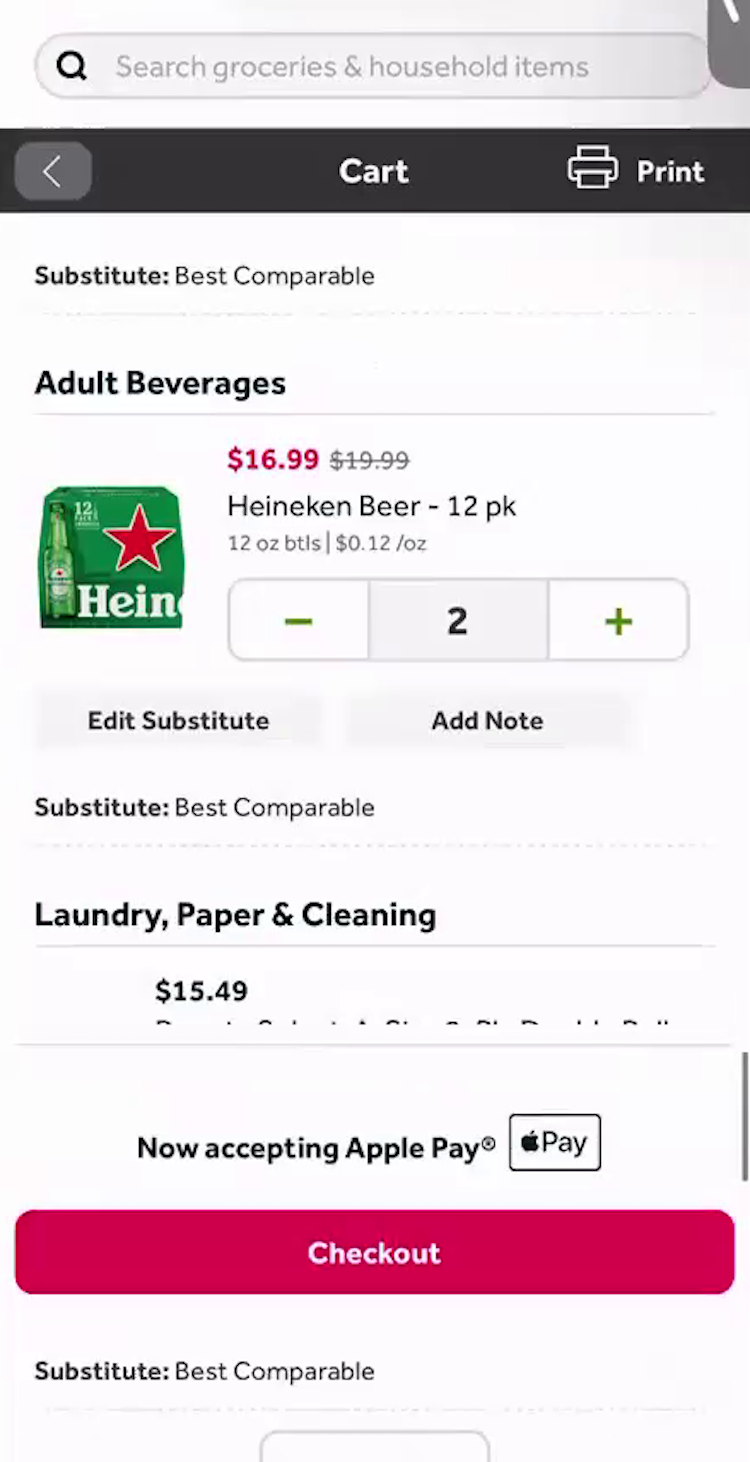Click the Heineken Beer - 12 pk product name

[x=371, y=506]
